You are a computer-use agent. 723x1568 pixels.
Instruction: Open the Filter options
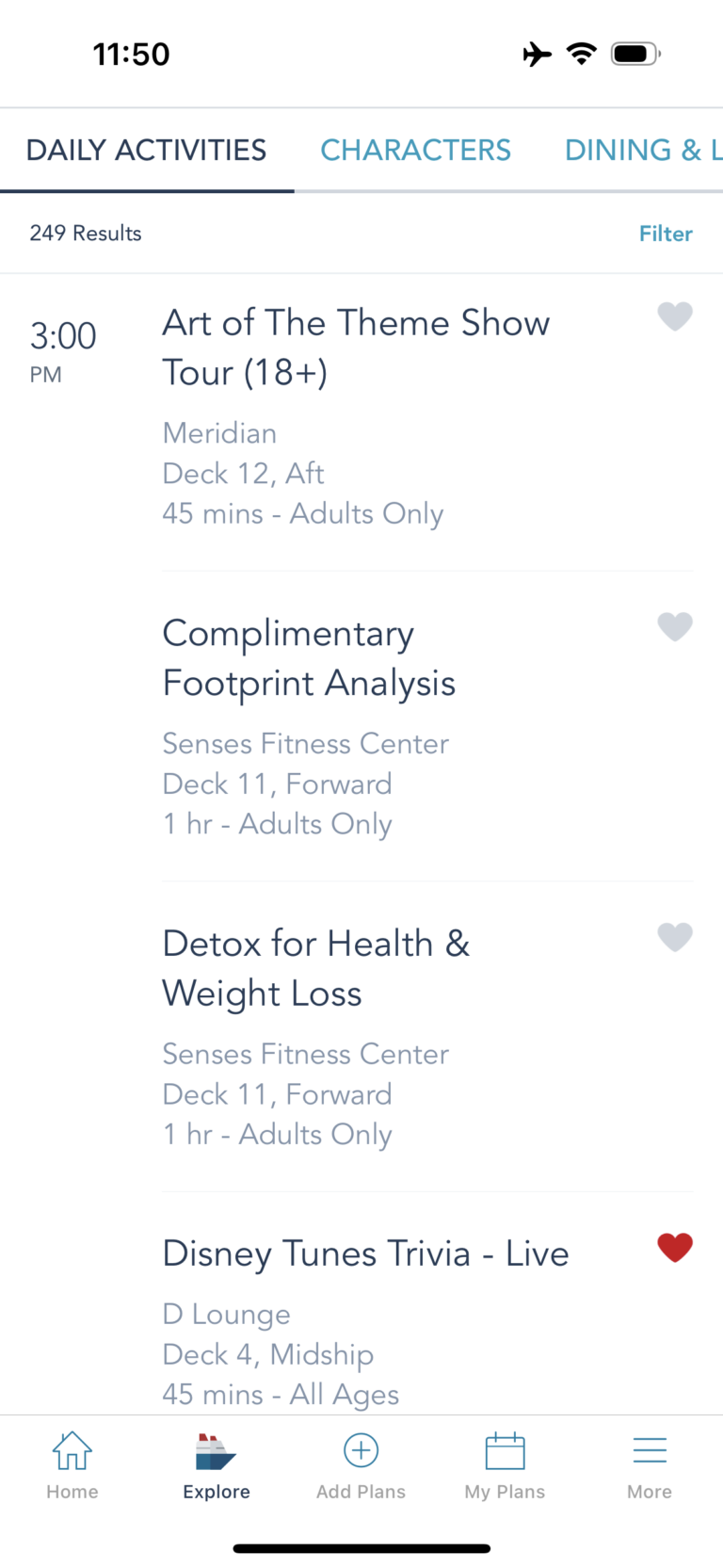(x=666, y=234)
